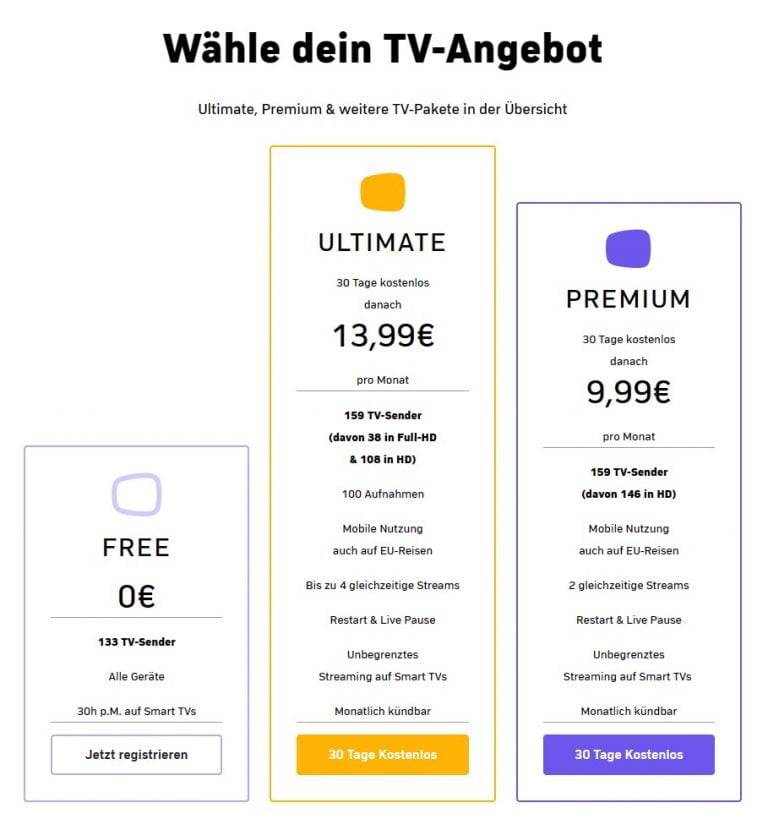Select the 133 TV-Sender line under FREE
Screen dimensions: 768x830
coord(136,642)
